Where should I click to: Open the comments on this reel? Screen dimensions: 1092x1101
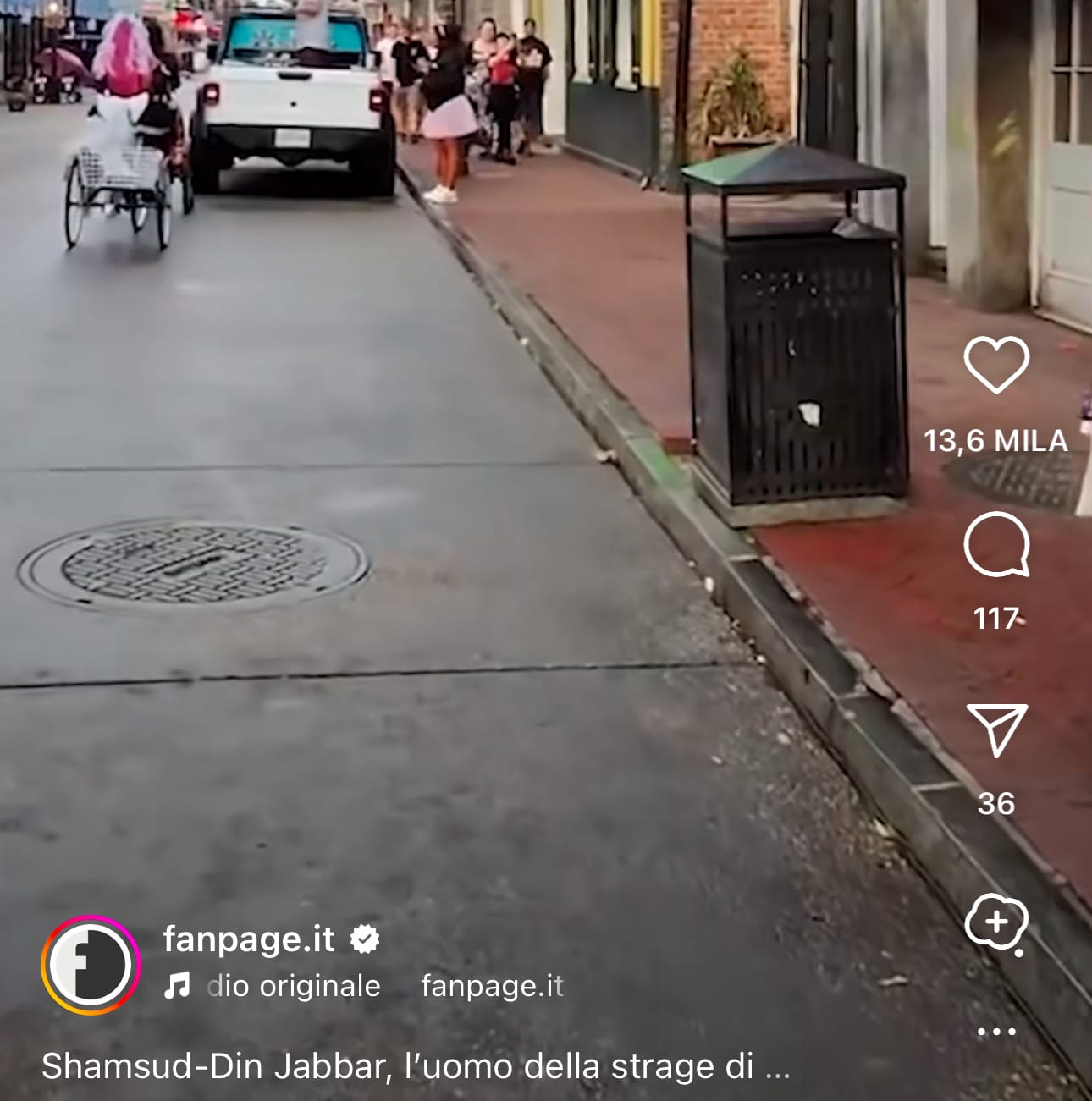coord(996,544)
